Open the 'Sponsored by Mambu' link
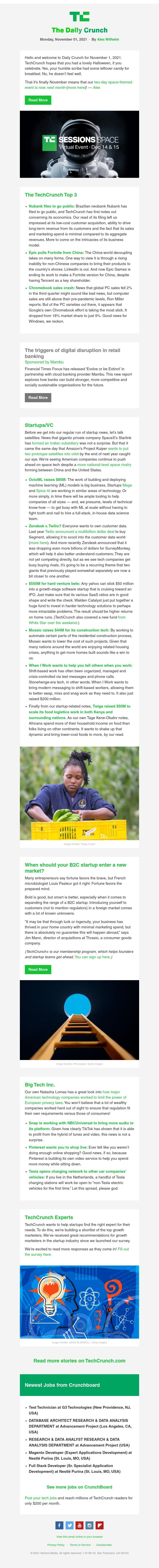 click(44, 362)
